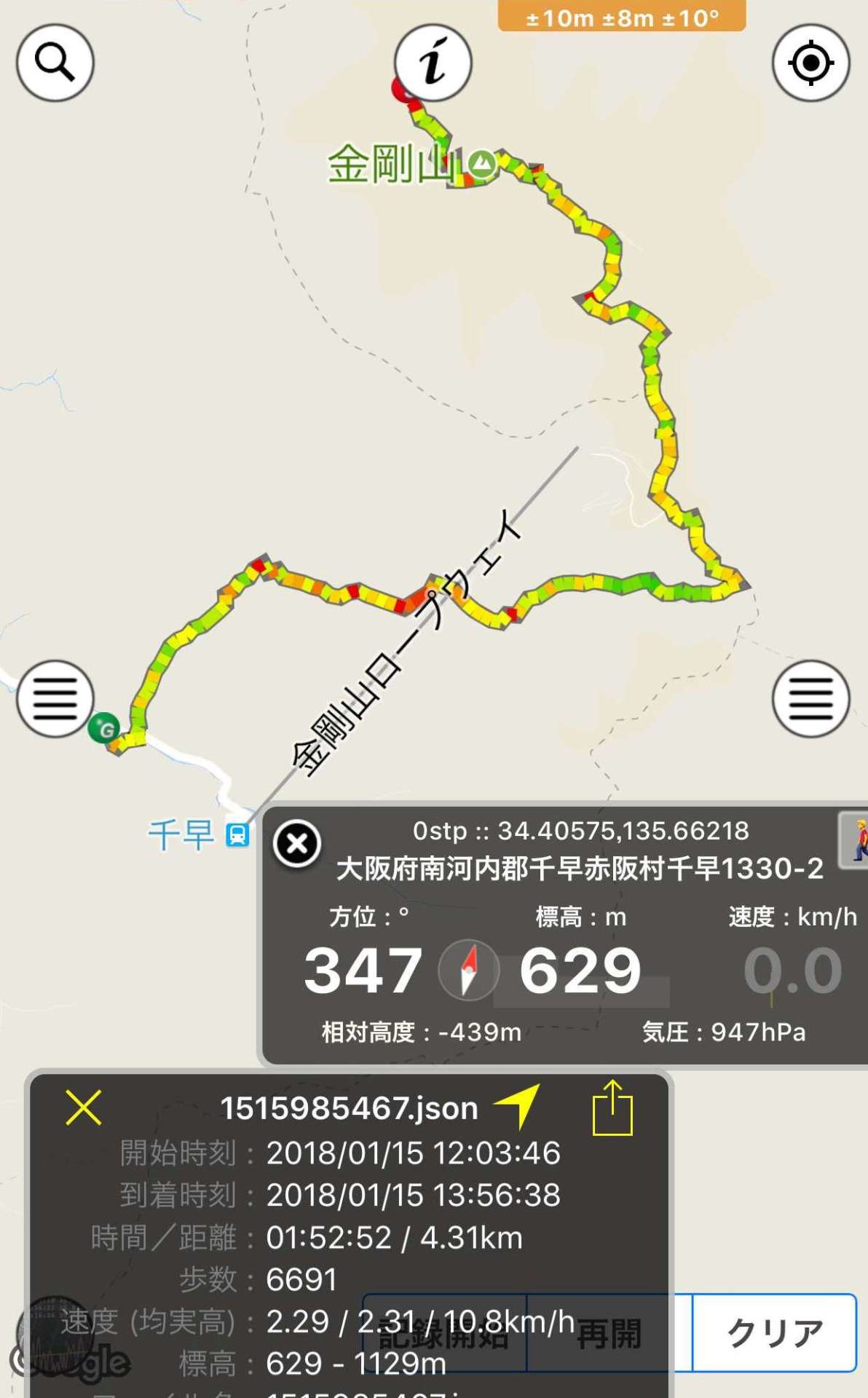Tap the walking person icon
The image size is (868, 1398).
[858, 840]
